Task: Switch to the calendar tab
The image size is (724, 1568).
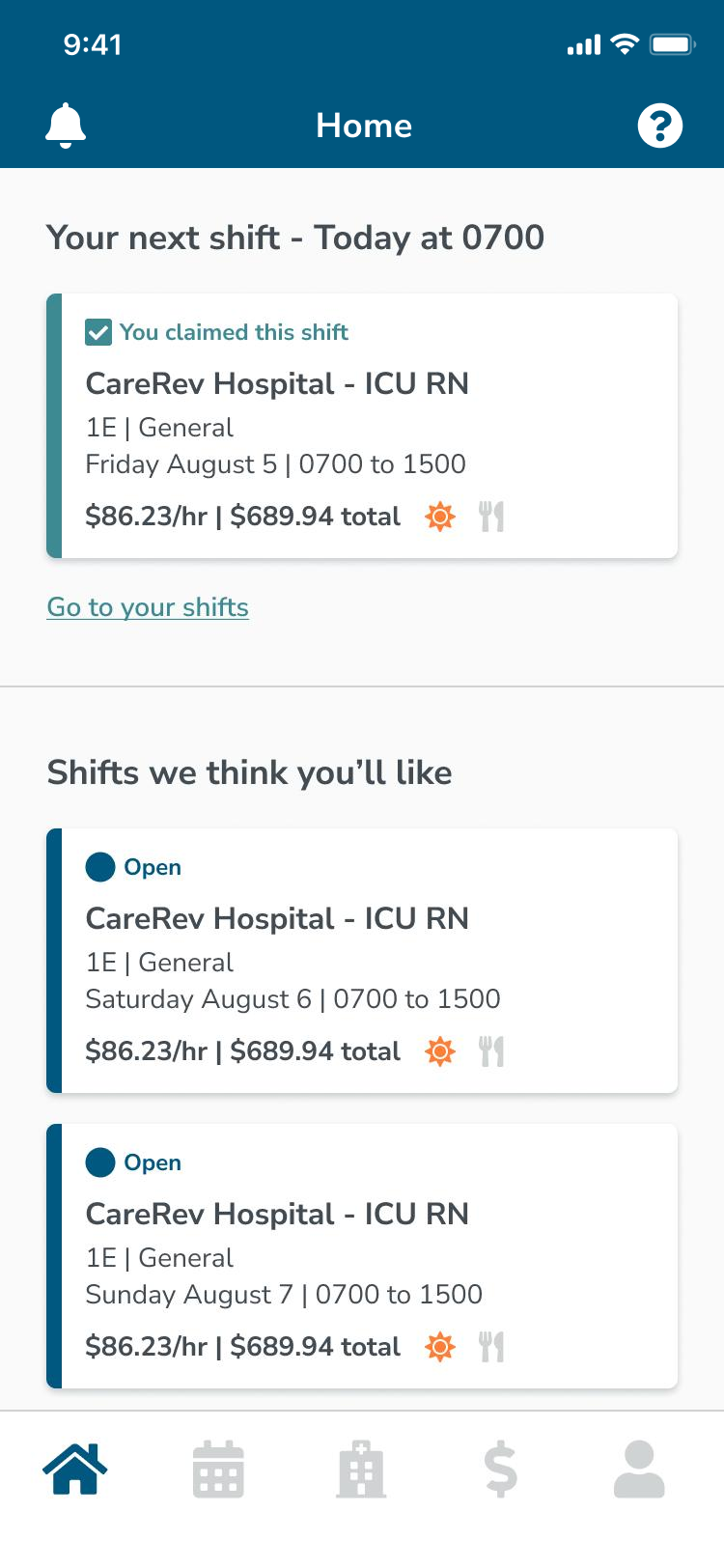Action: [x=218, y=1470]
